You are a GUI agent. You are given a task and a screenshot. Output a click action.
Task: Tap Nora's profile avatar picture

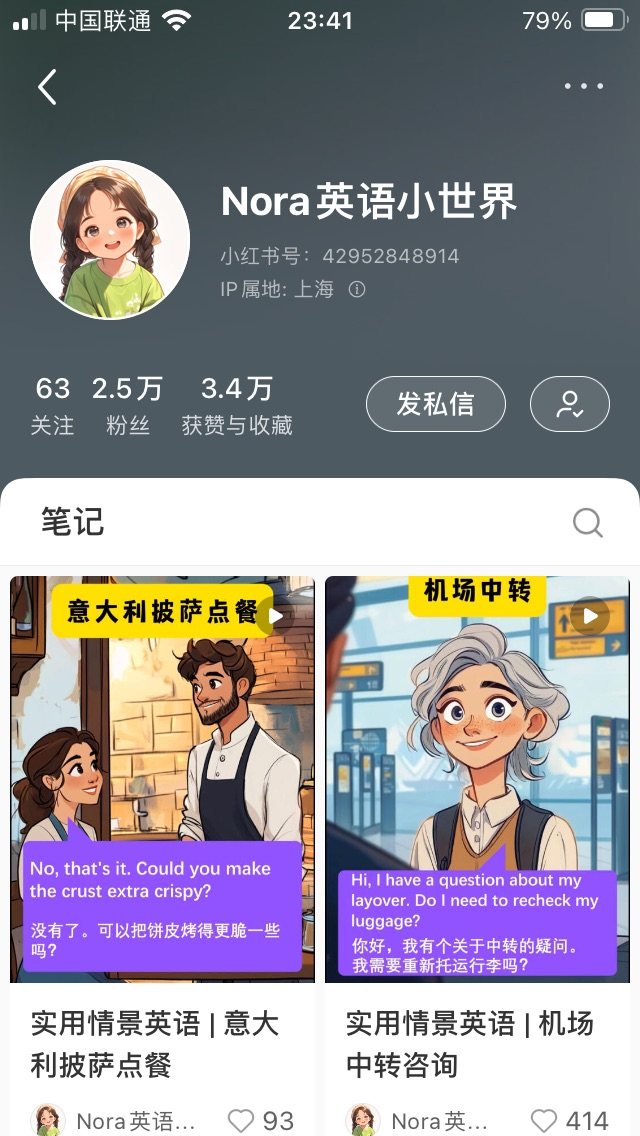pyautogui.click(x=110, y=240)
